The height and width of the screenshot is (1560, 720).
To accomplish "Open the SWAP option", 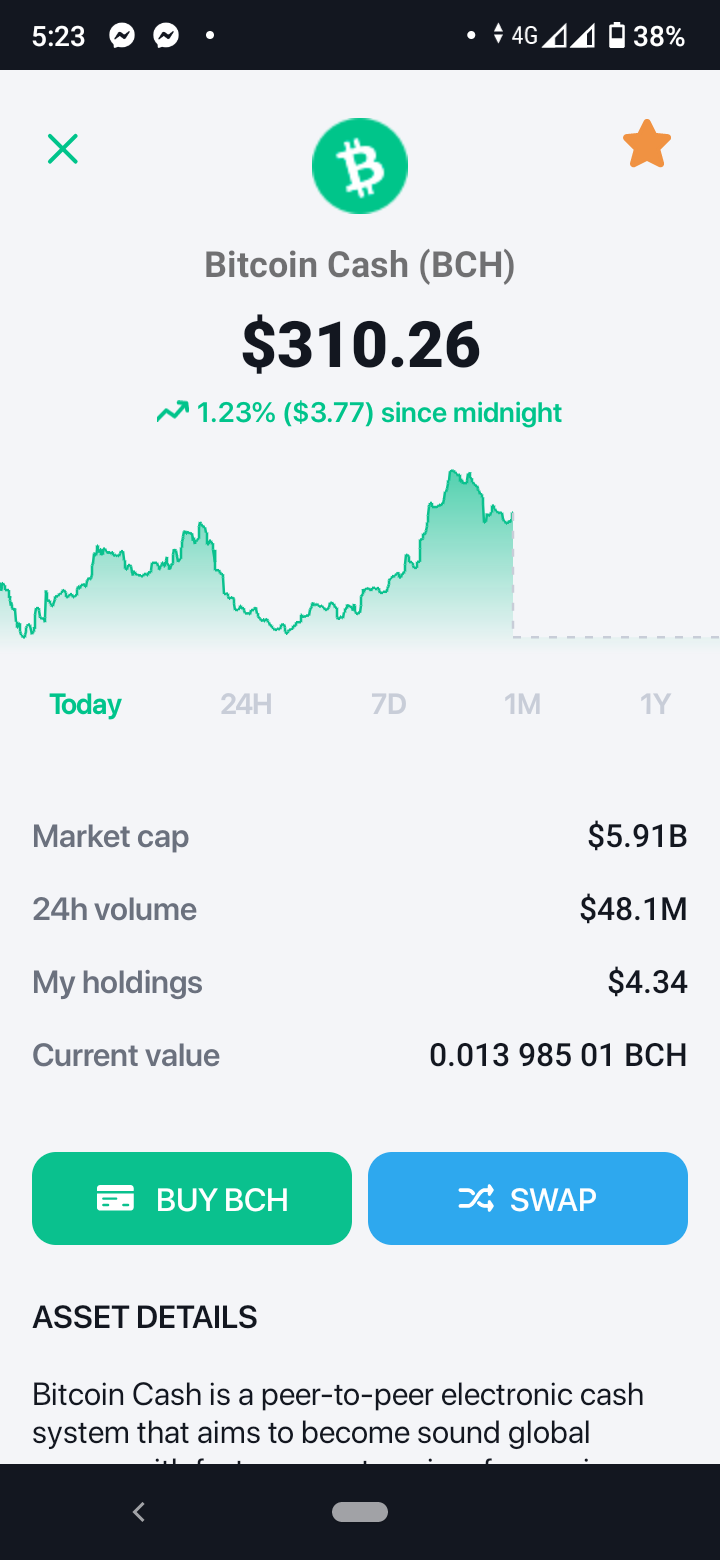I will [x=528, y=1198].
